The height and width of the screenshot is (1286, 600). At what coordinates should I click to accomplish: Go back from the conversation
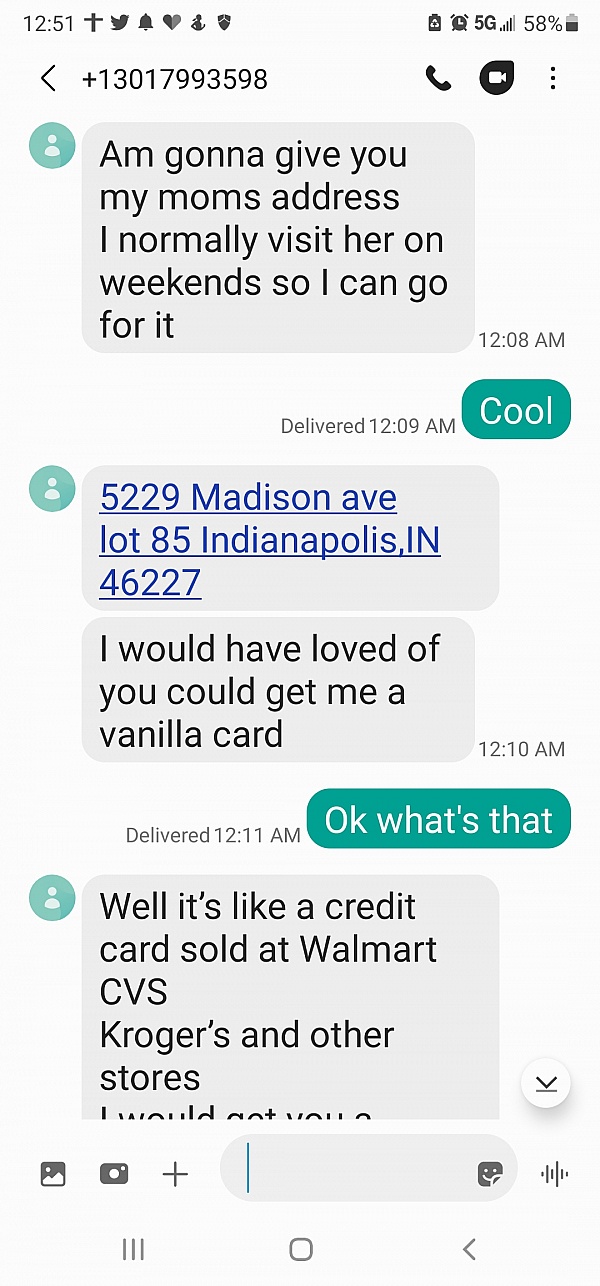[47, 79]
